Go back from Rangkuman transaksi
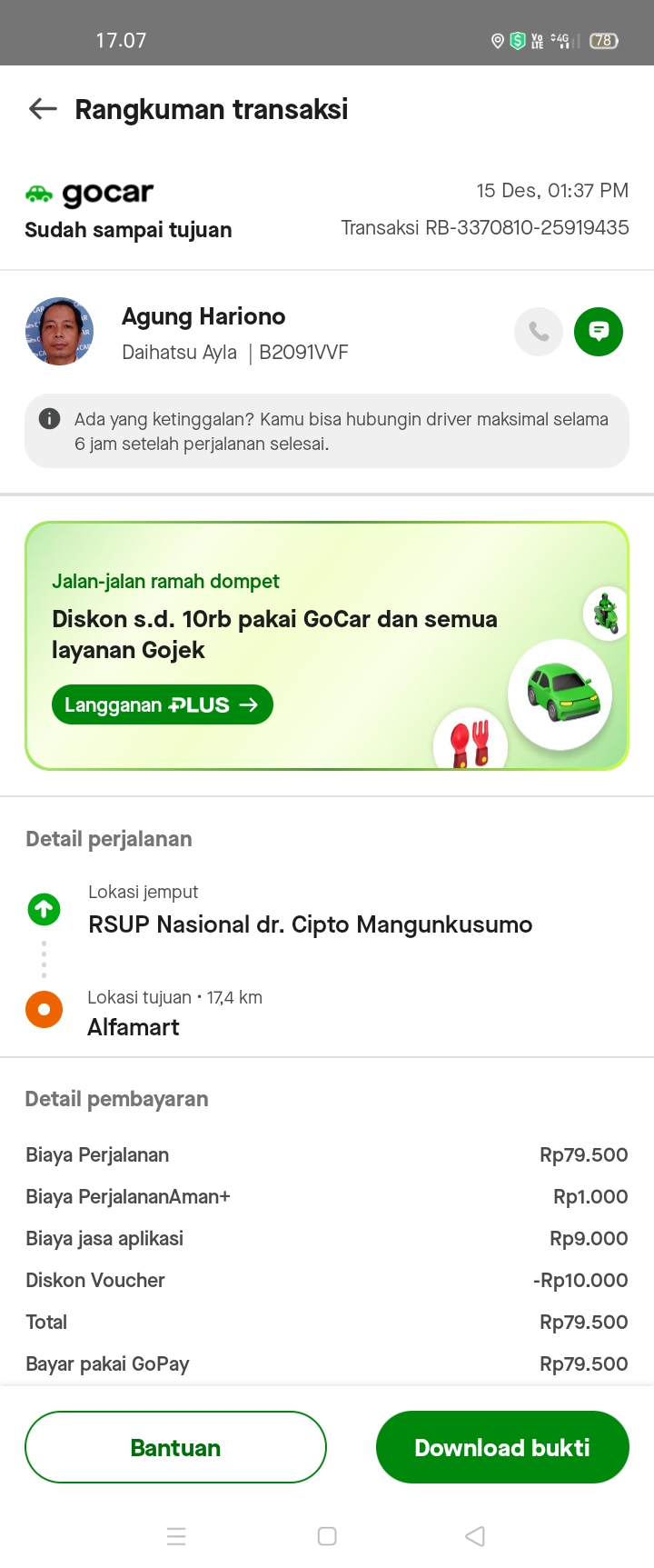Image resolution: width=654 pixels, height=1568 pixels. [43, 110]
